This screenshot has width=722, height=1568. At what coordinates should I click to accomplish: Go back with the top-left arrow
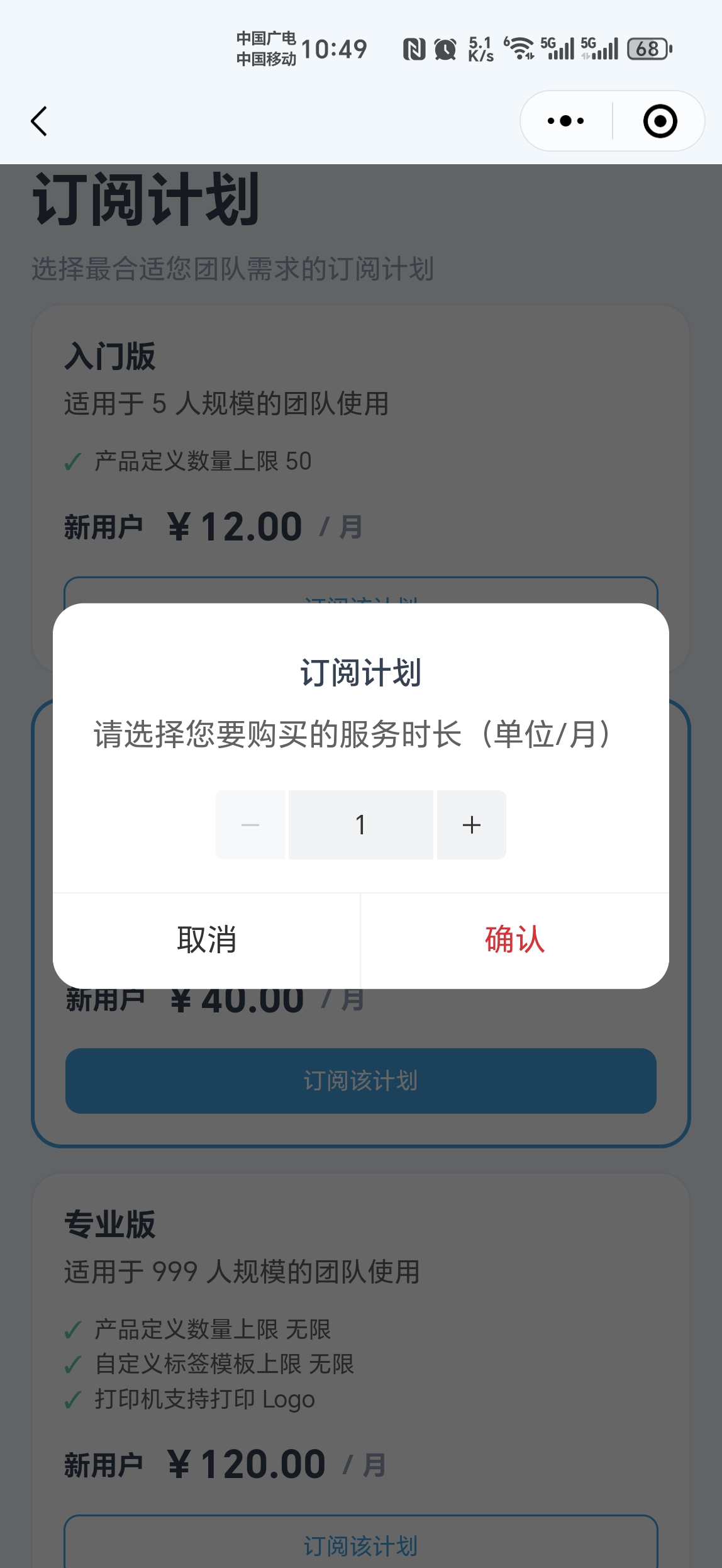[39, 121]
